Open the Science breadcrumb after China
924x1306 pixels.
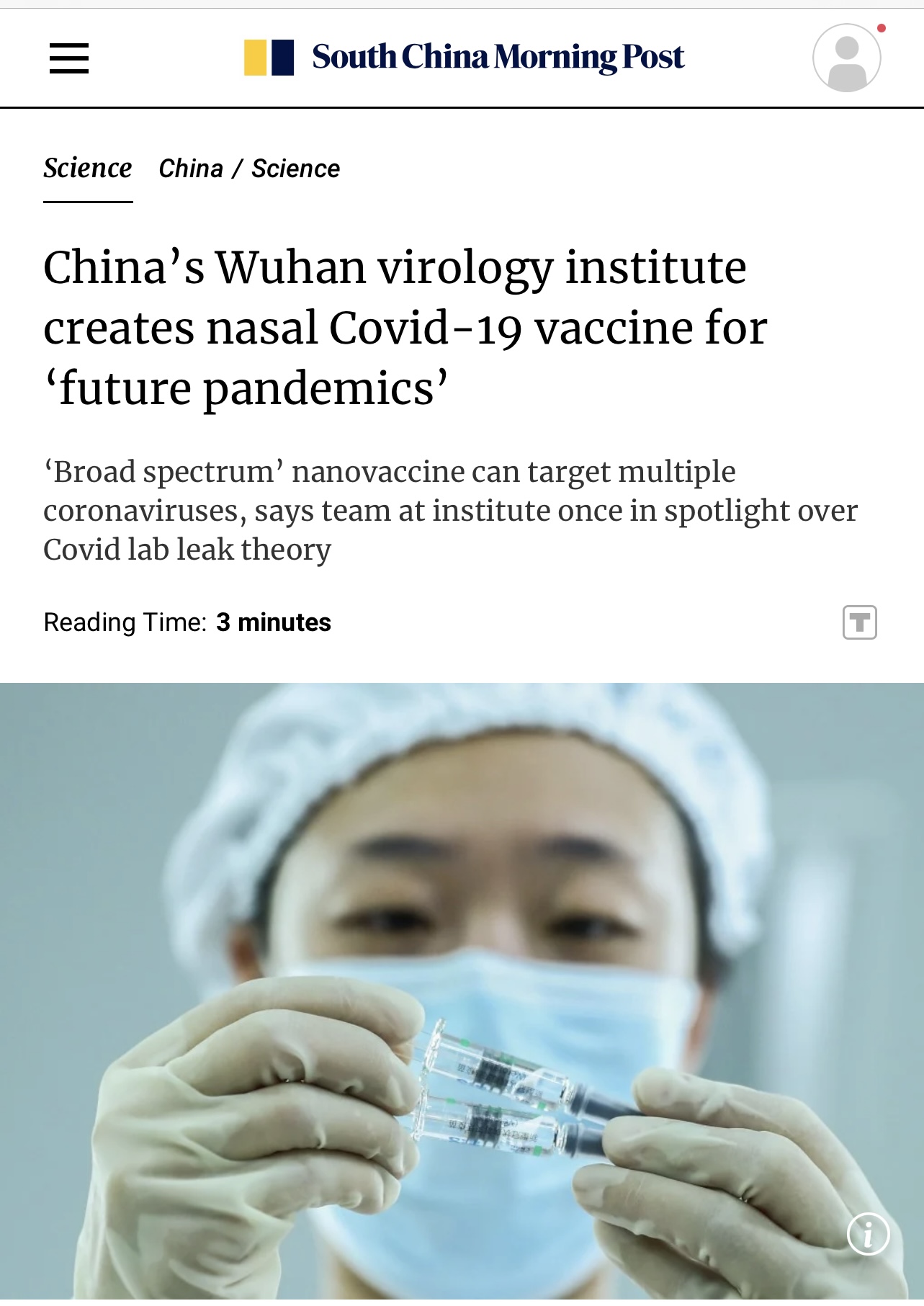tap(295, 169)
